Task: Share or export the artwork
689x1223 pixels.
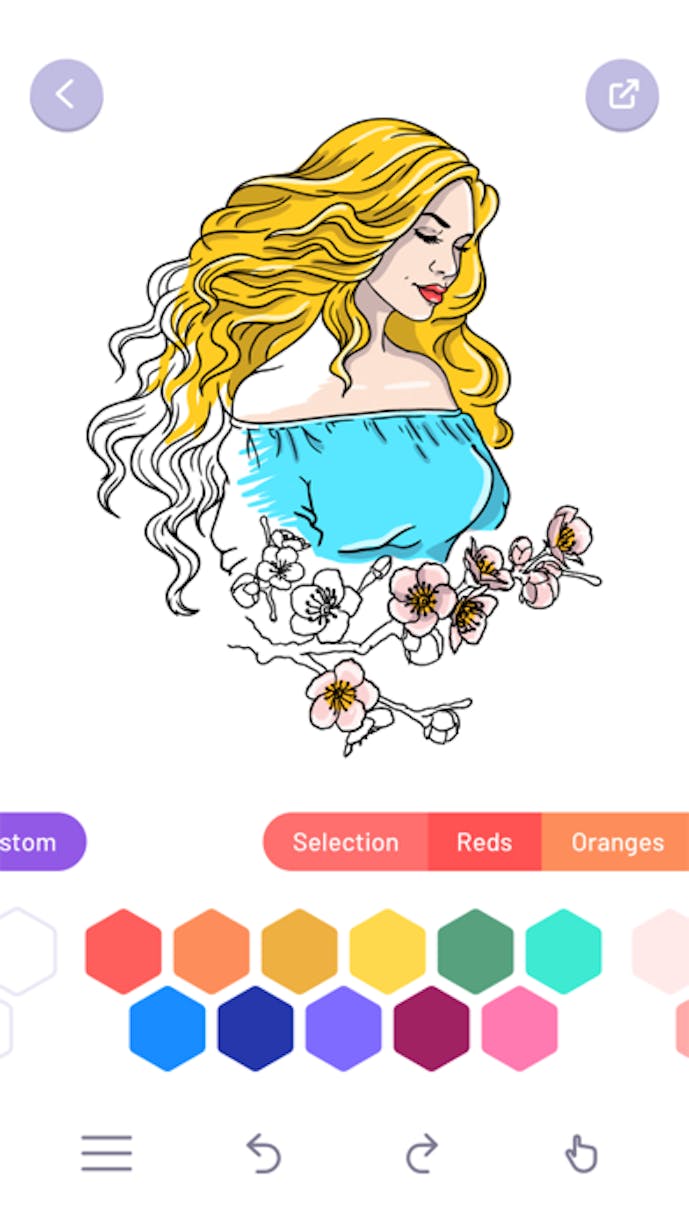Action: coord(622,95)
